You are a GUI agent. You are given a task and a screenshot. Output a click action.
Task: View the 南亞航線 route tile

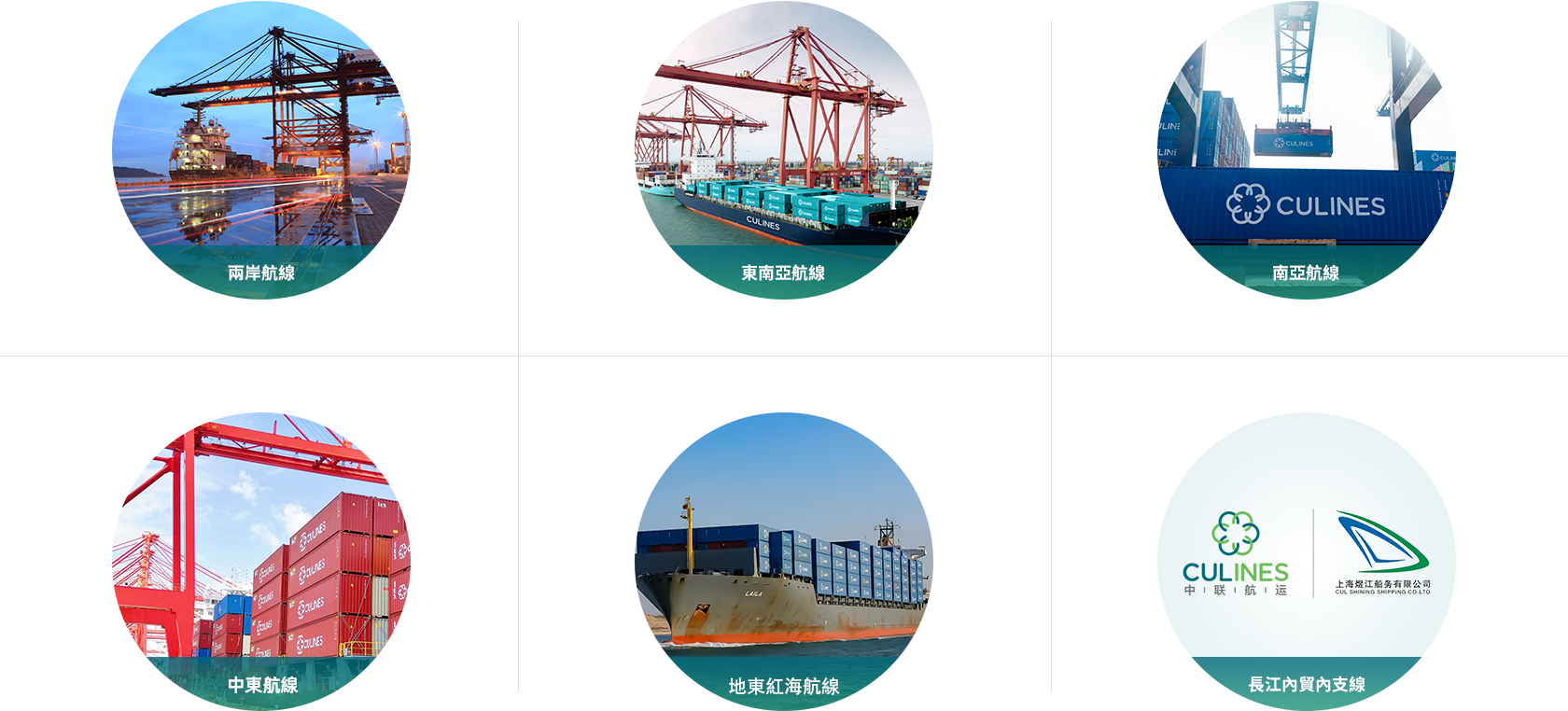[x=1307, y=151]
